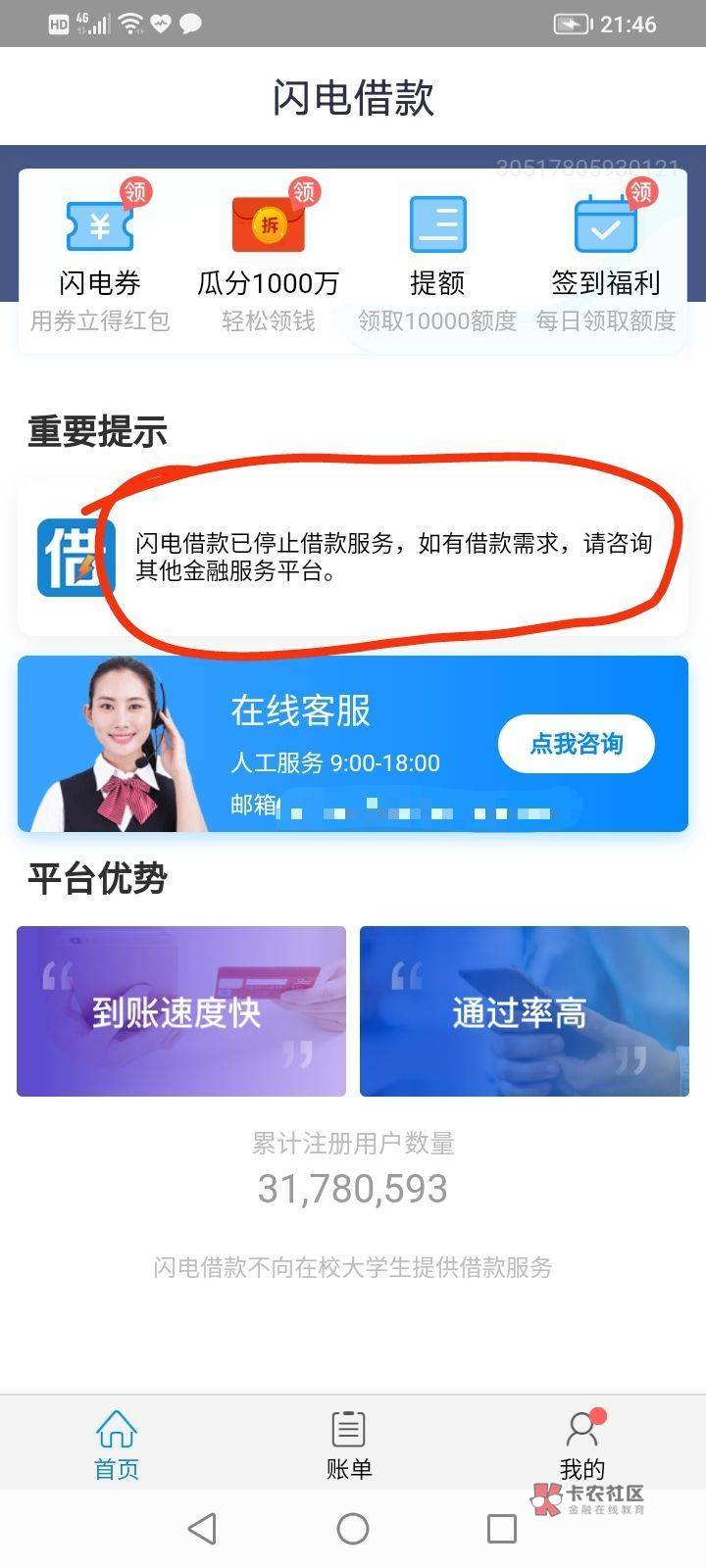706x1568 pixels.
Task: Open the 通过率高 advantage card
Action: (525, 1011)
